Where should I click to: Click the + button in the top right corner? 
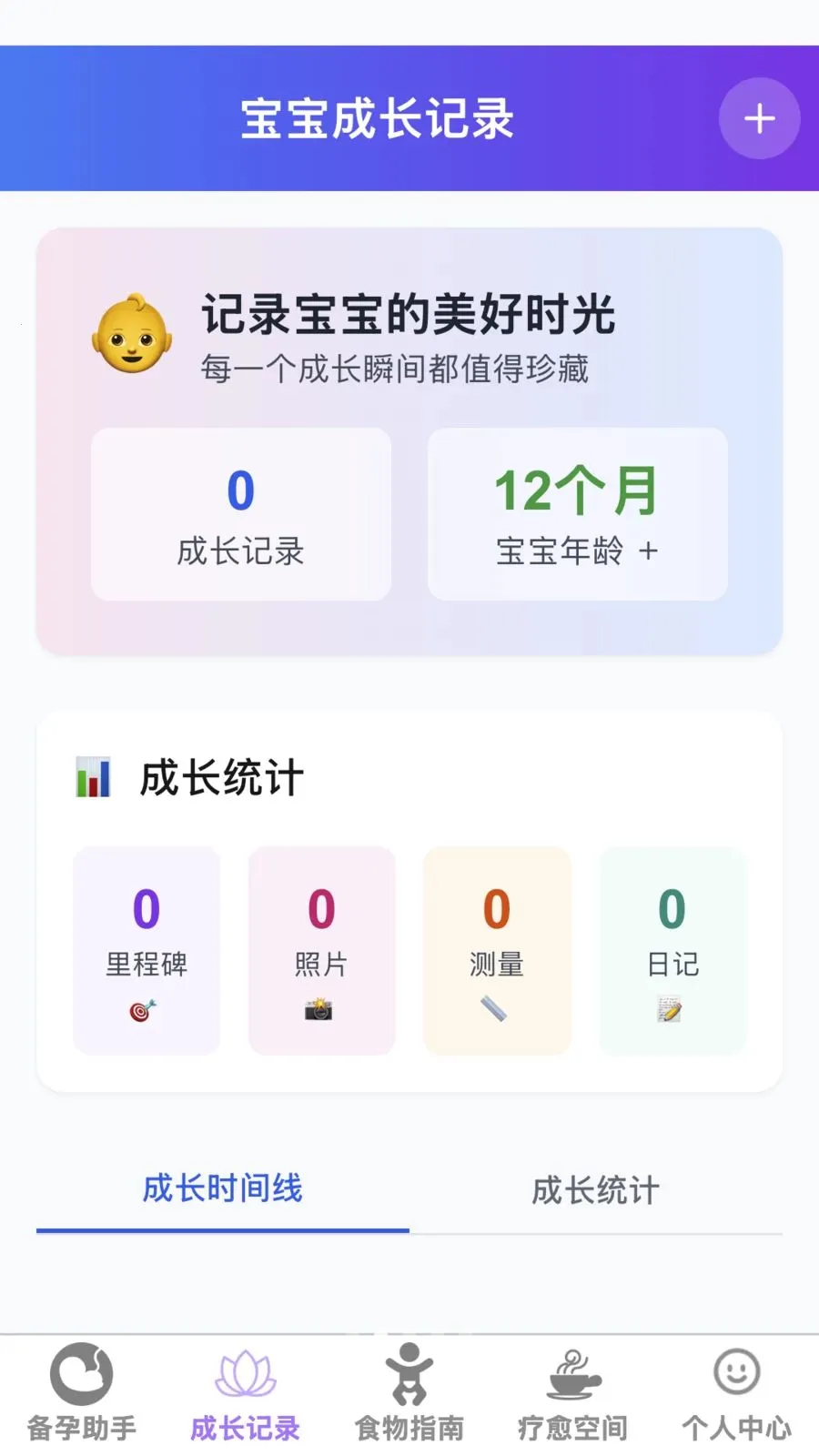759,117
